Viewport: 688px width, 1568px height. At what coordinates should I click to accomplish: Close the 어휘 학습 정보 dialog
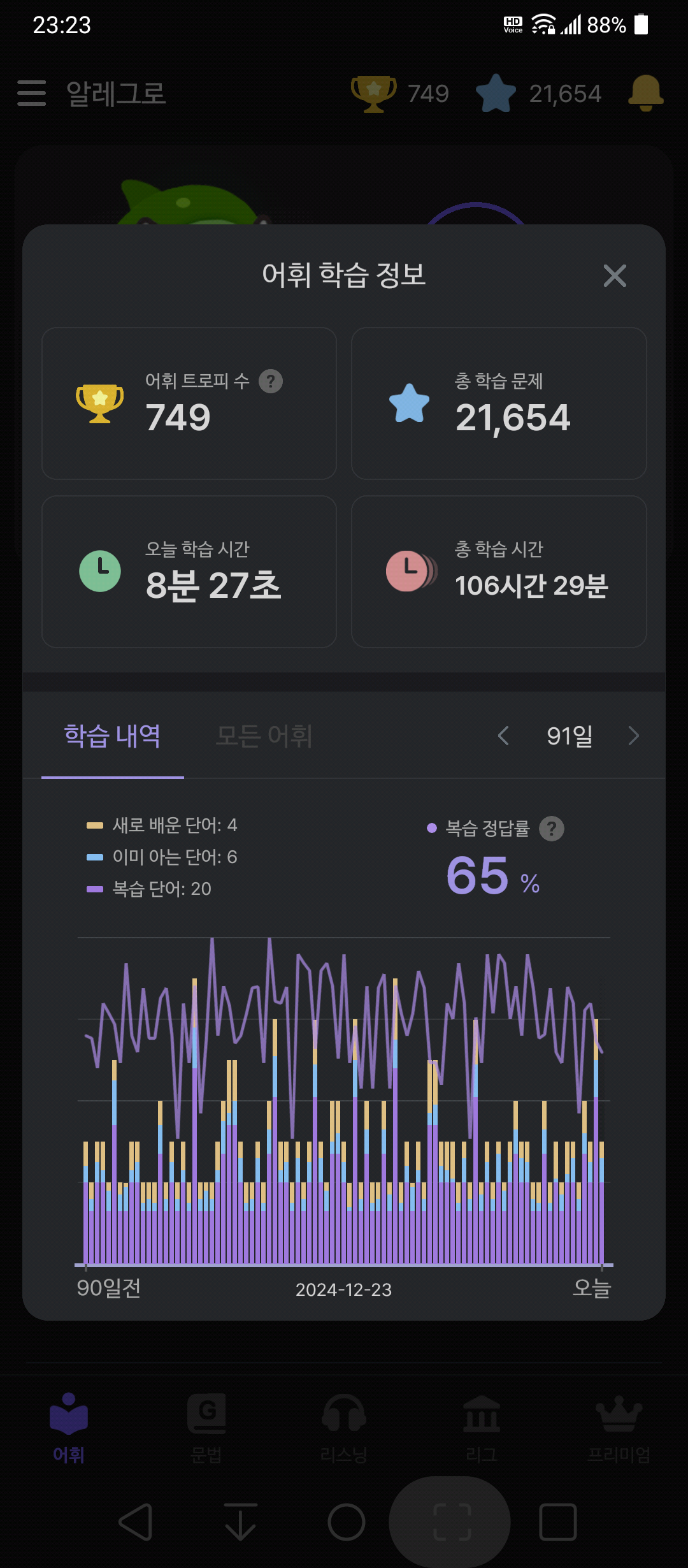pos(615,275)
